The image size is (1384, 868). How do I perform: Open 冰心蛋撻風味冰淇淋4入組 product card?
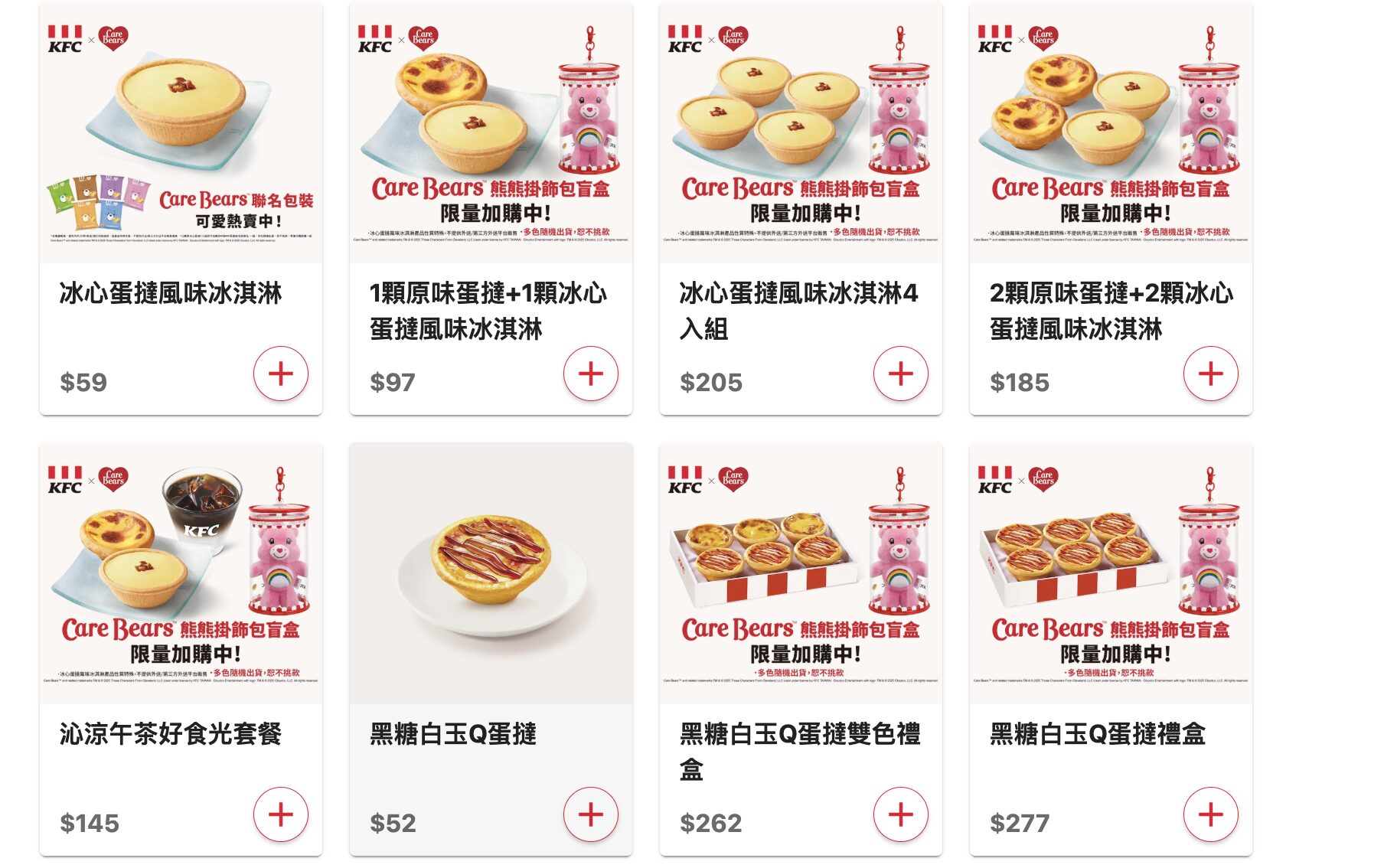click(x=801, y=153)
